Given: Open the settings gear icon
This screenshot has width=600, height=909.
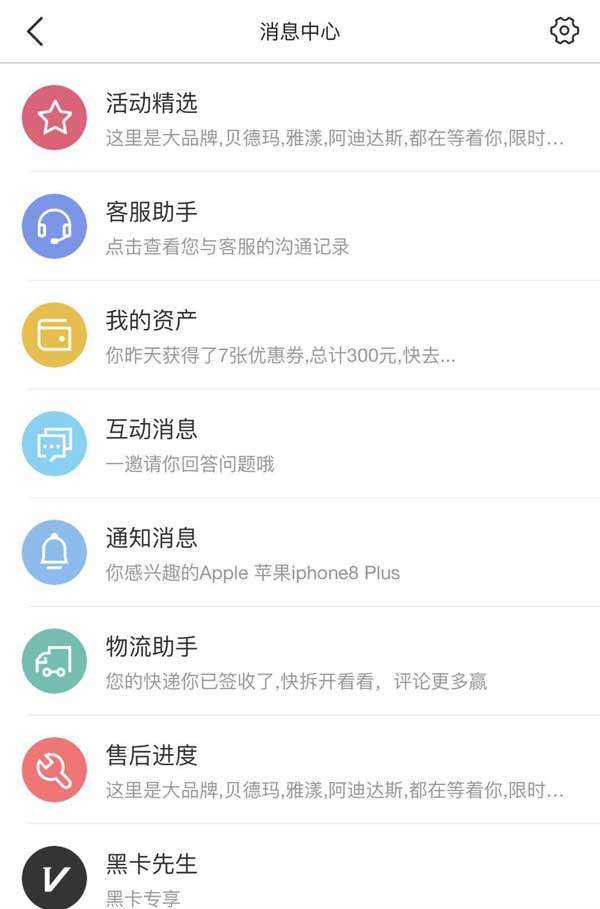Looking at the screenshot, I should pos(564,32).
